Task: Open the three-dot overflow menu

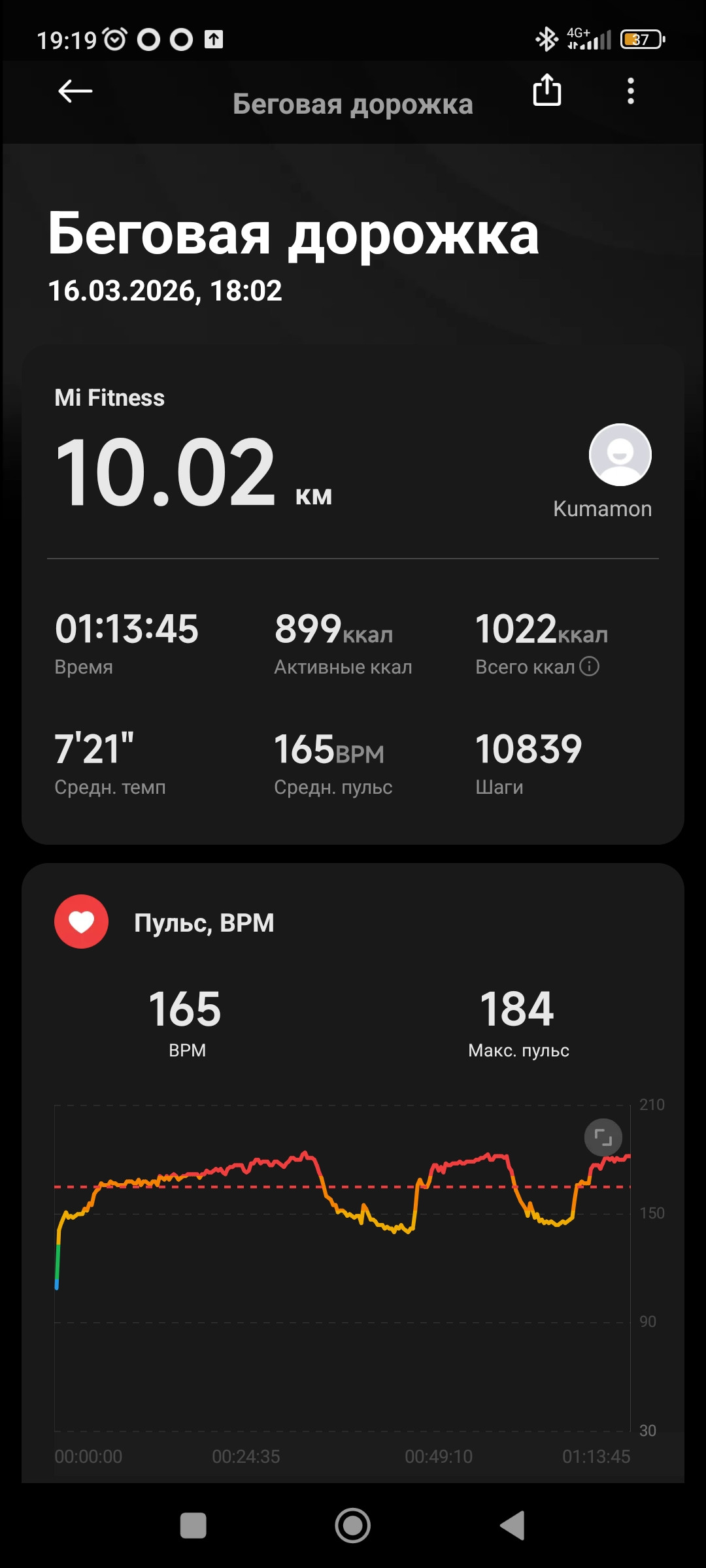Action: [x=631, y=91]
